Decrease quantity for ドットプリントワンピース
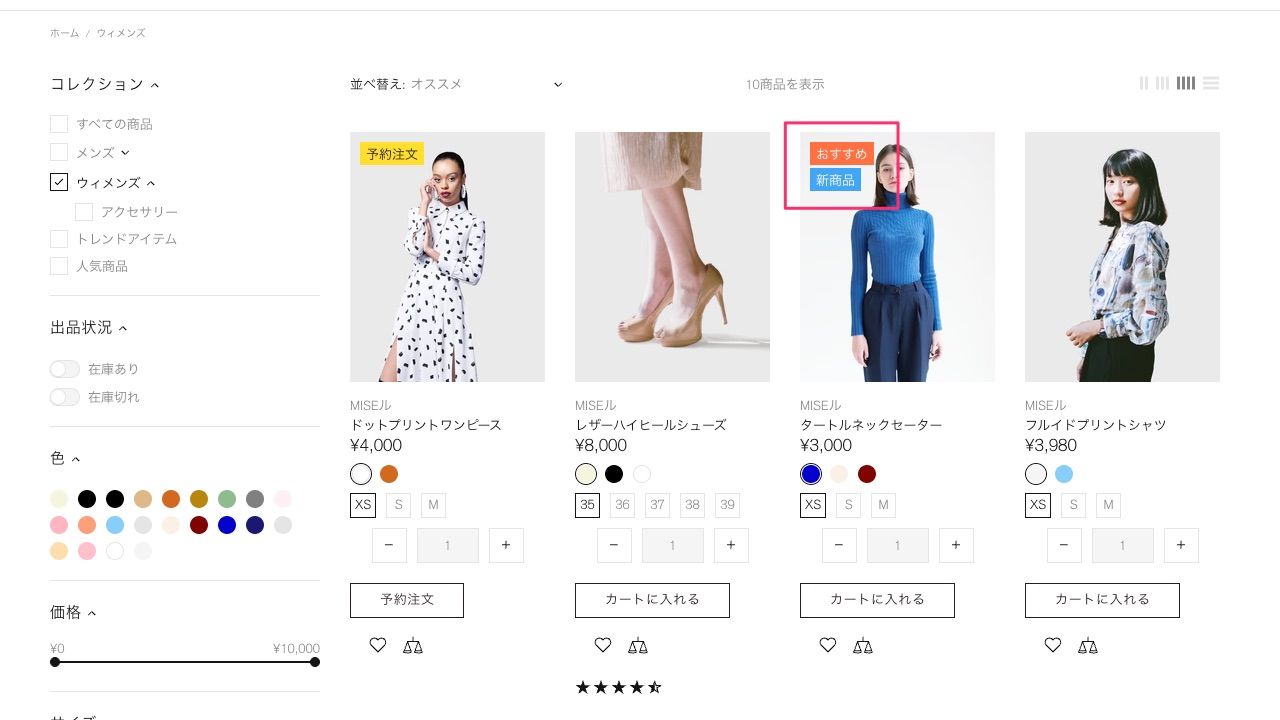The width and height of the screenshot is (1280, 720). tap(389, 545)
